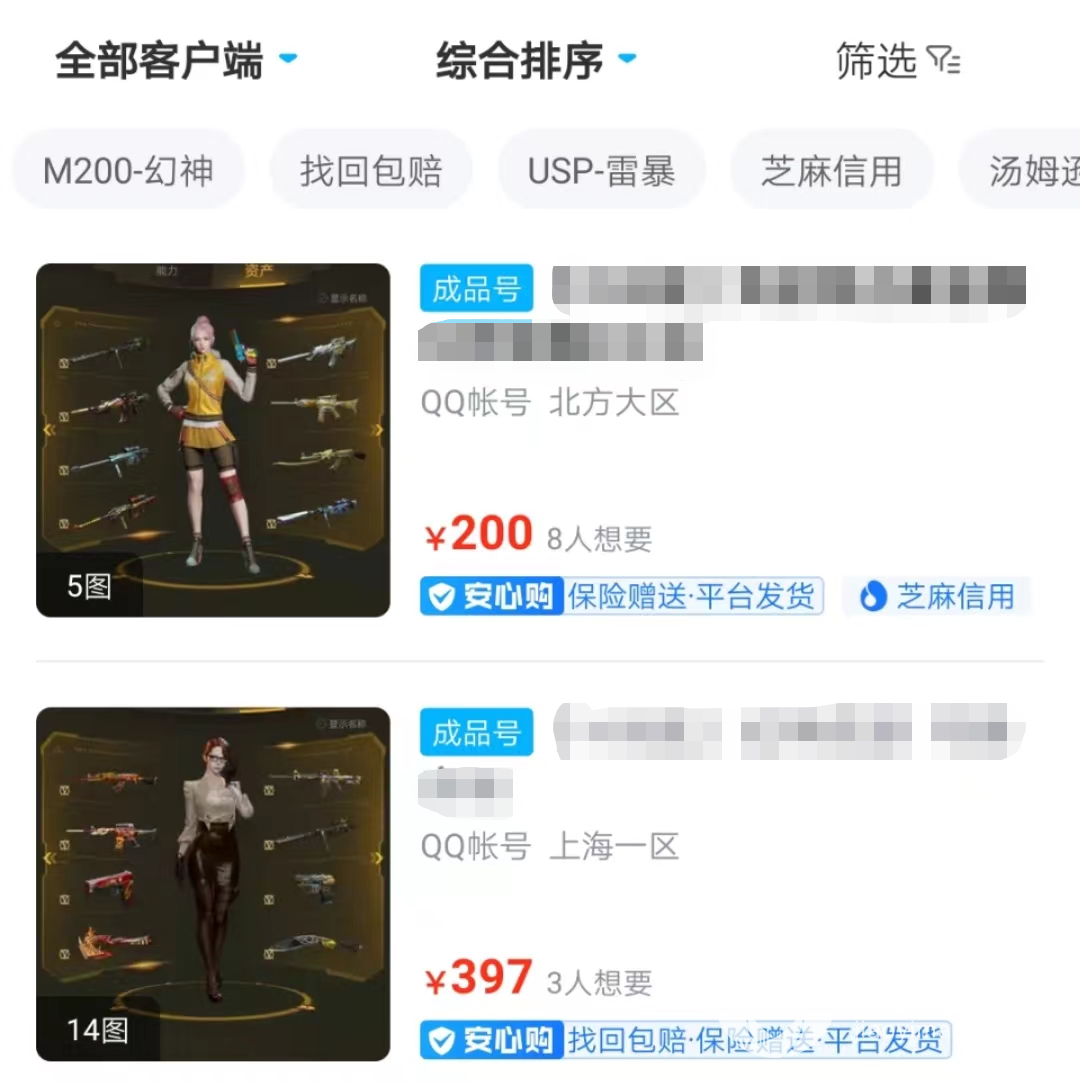Choose the USP-雷暴 filter chip
The height and width of the screenshot is (1082, 1080).
601,171
